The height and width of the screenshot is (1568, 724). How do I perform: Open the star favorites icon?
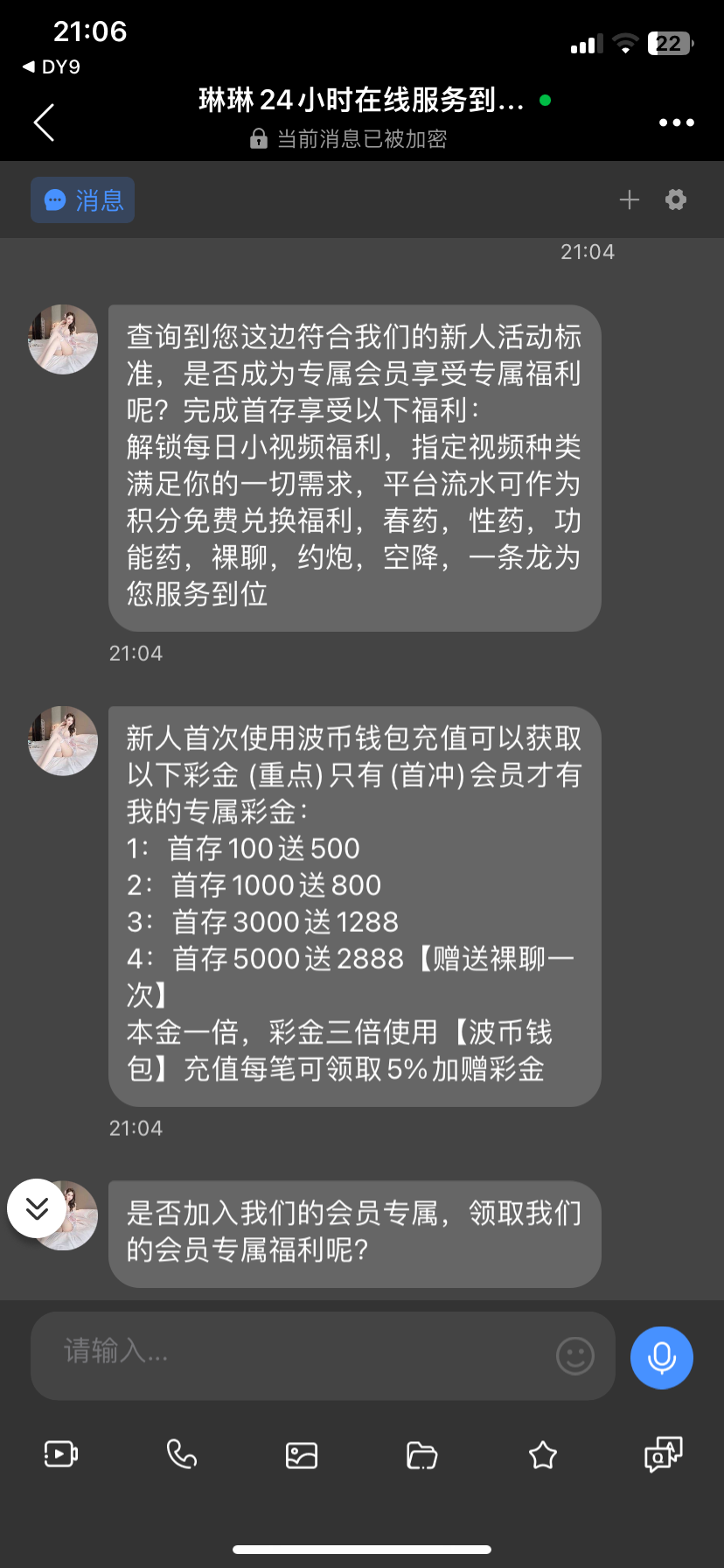point(542,1455)
